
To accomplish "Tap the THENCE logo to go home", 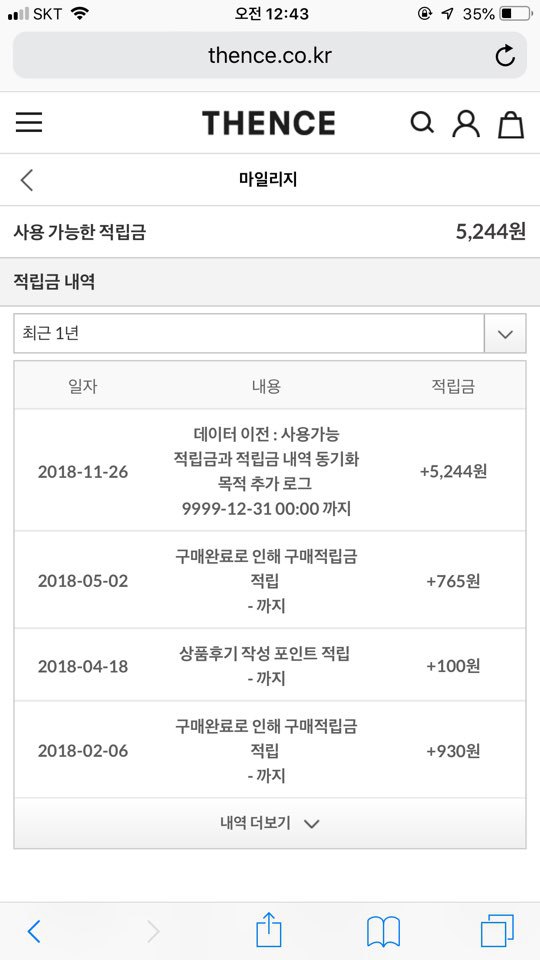I will tap(269, 123).
